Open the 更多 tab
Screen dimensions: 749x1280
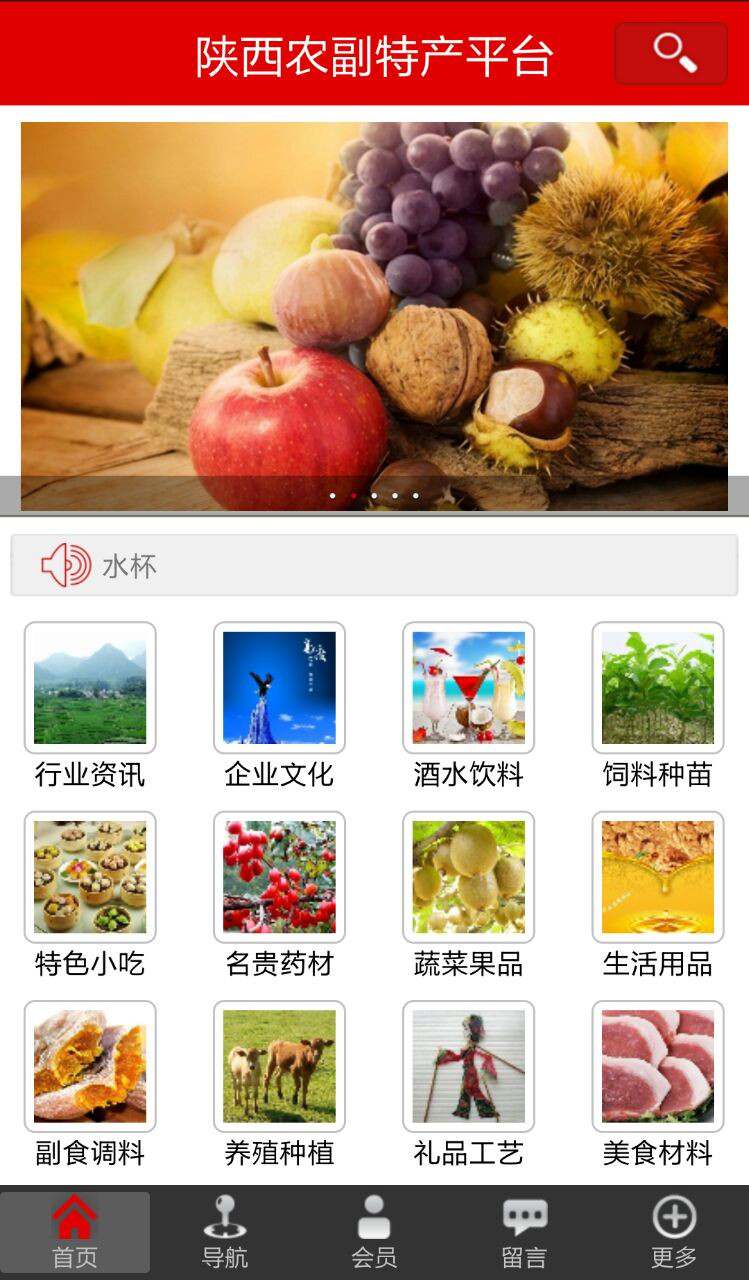[674, 1232]
